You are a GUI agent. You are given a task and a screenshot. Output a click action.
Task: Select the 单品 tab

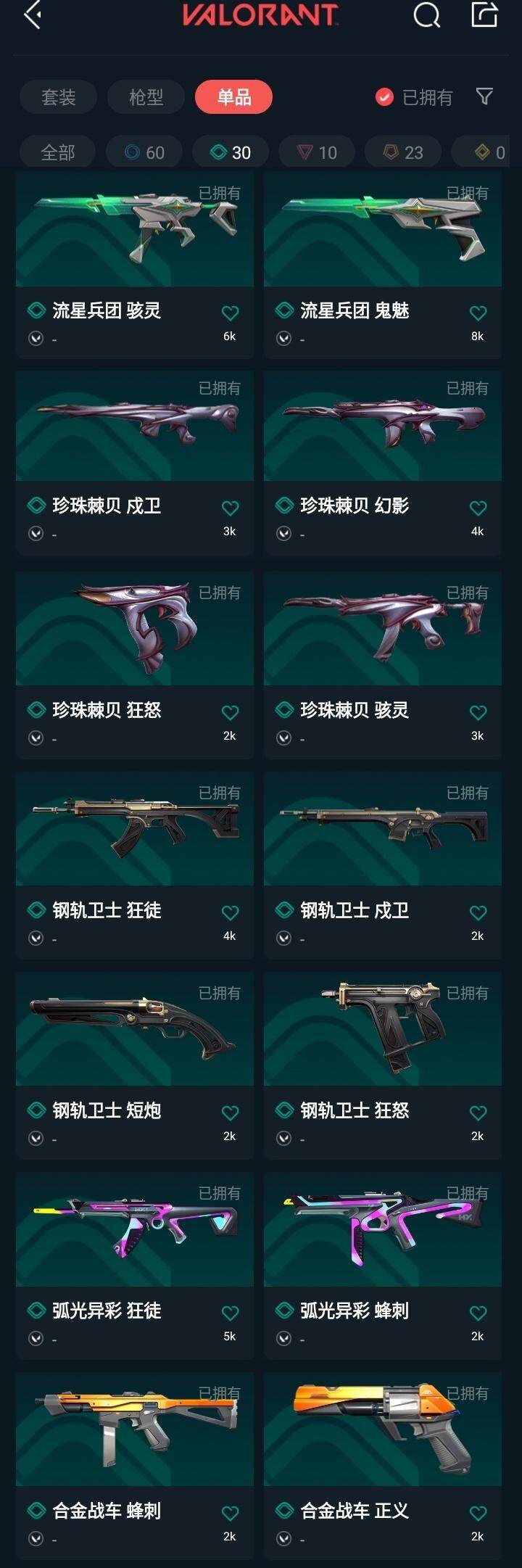click(x=233, y=97)
